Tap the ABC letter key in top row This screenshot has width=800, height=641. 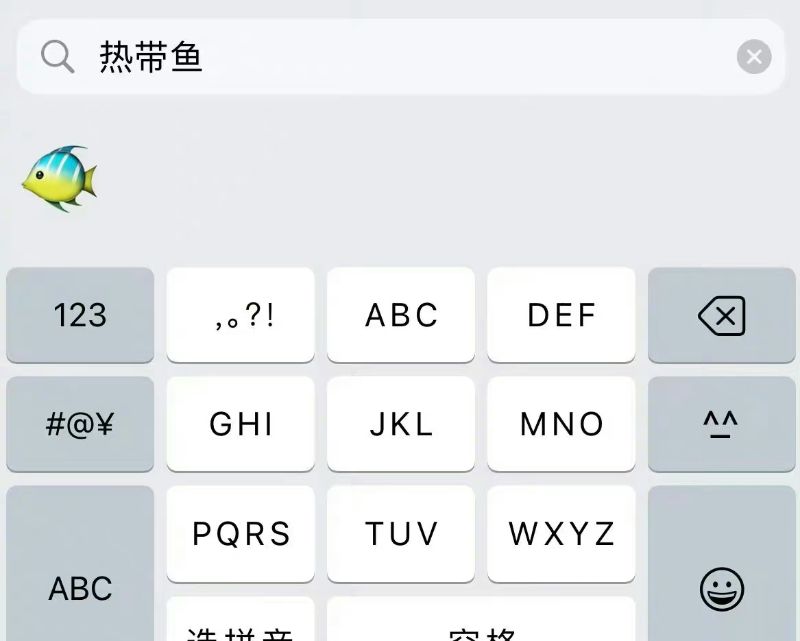(401, 315)
